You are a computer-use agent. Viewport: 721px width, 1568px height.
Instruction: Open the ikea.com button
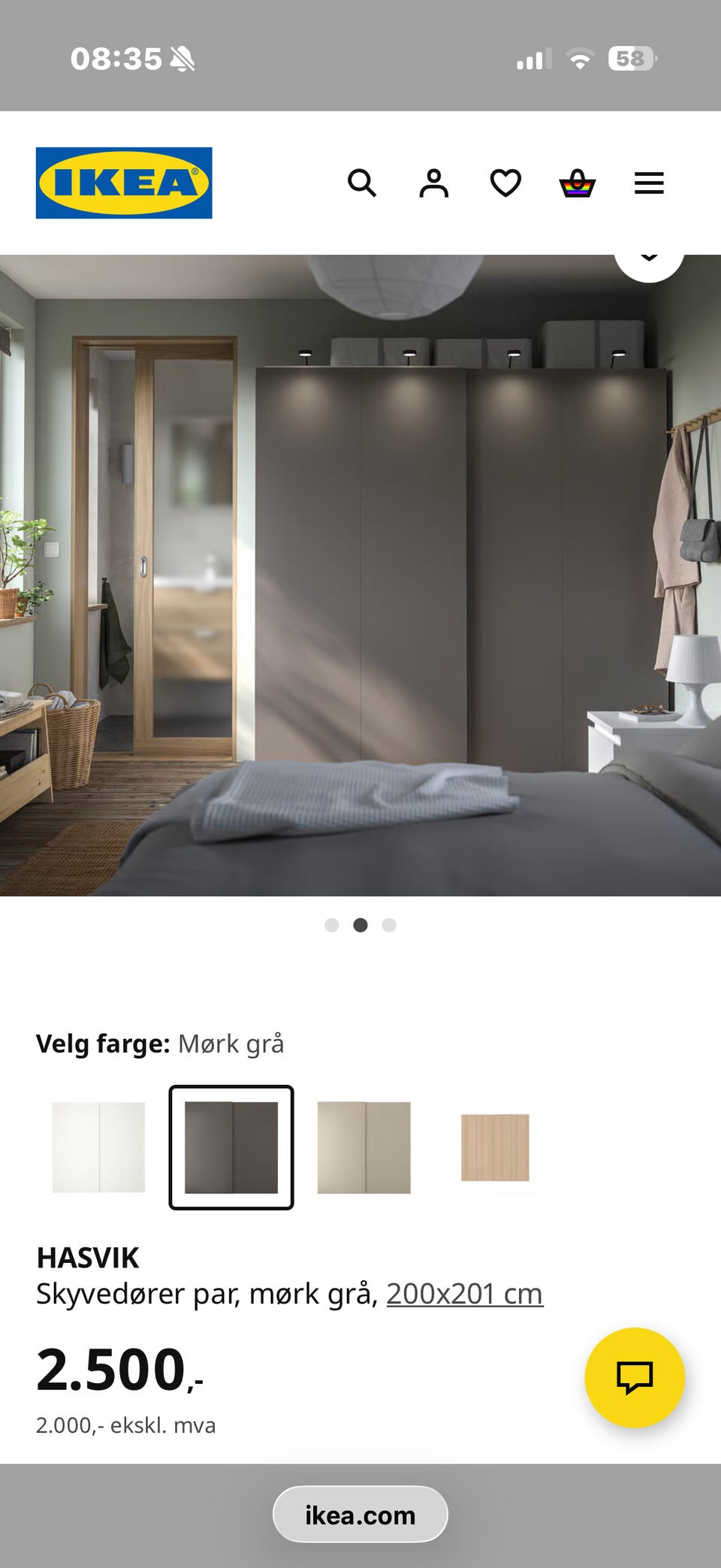(x=360, y=1515)
